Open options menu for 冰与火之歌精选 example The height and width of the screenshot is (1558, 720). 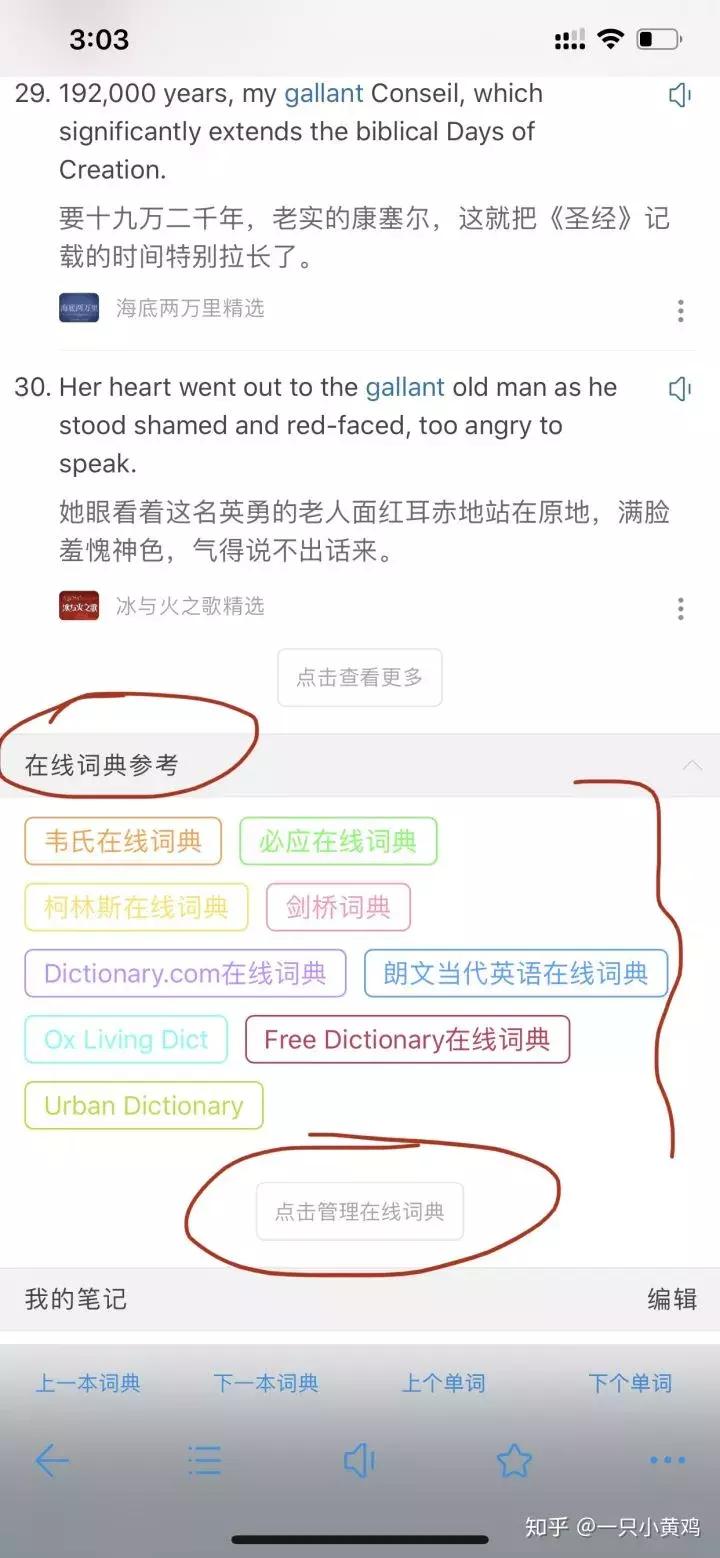pyautogui.click(x=680, y=608)
